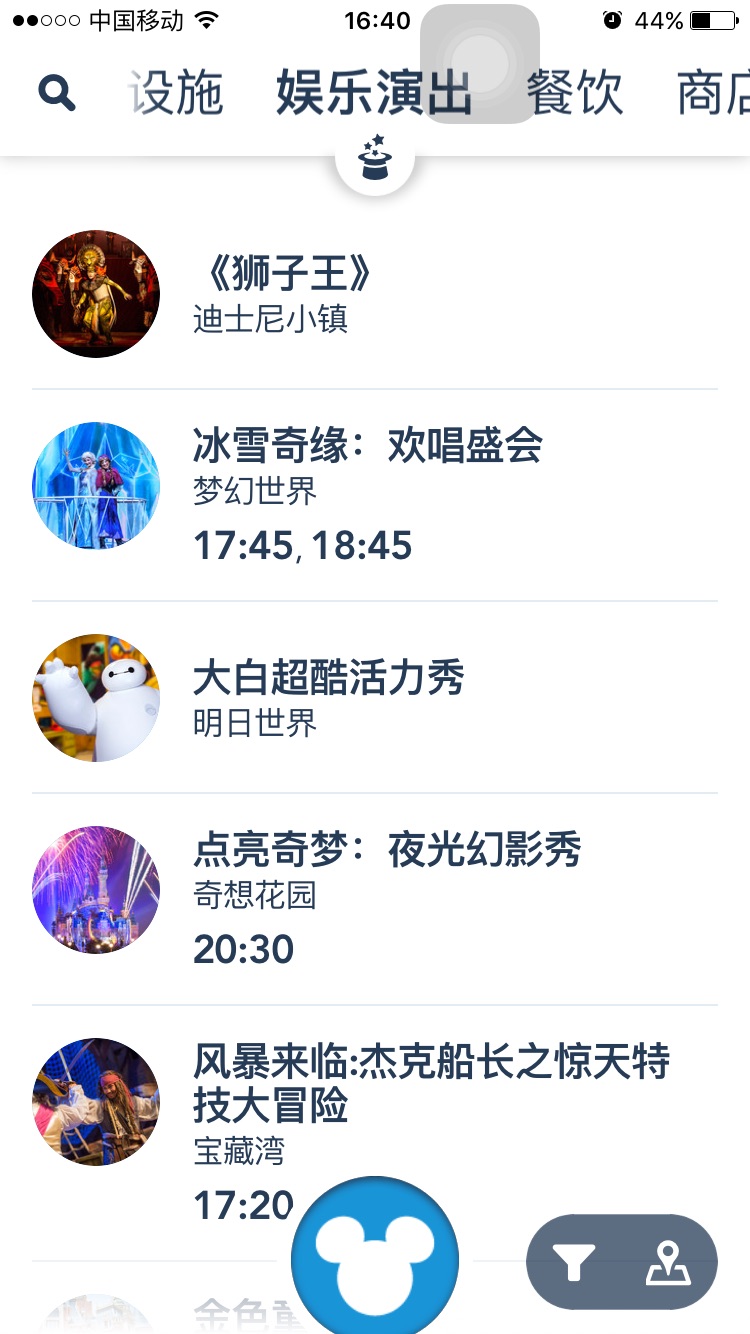Viewport: 750px width, 1334px height.
Task: Switch to the 设施 tab
Action: tap(177, 94)
